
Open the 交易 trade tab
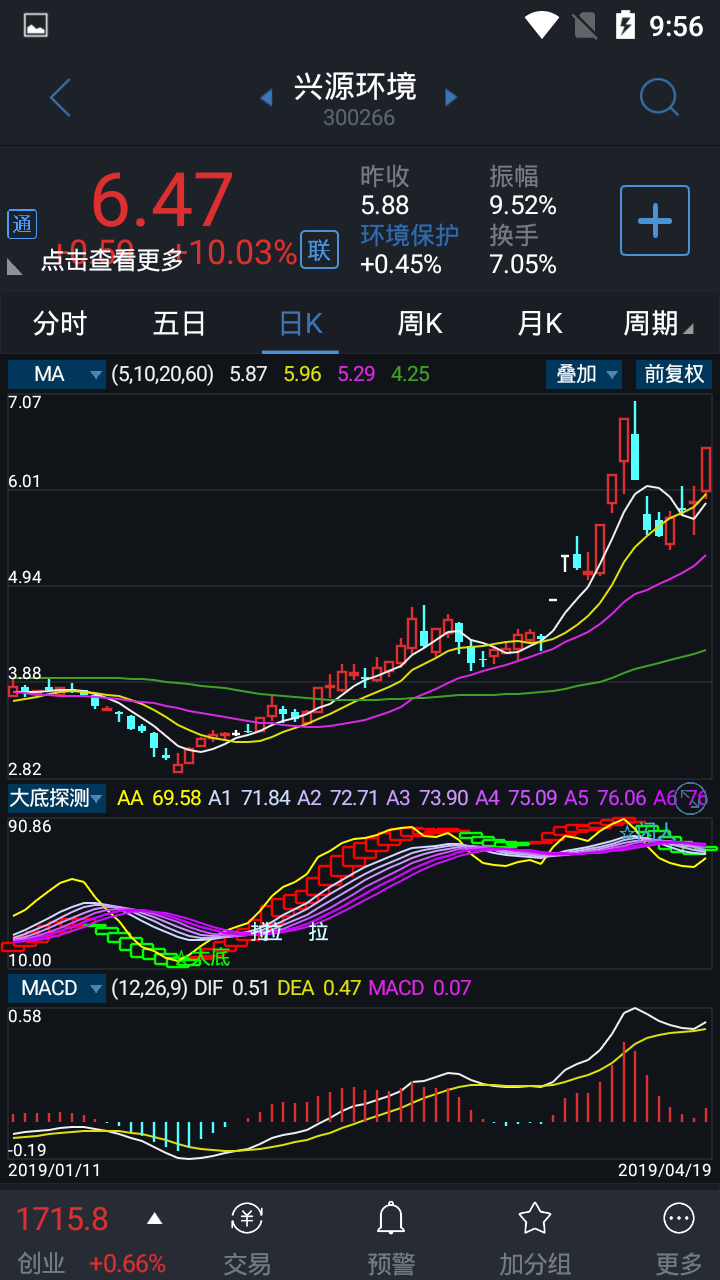tap(247, 1236)
